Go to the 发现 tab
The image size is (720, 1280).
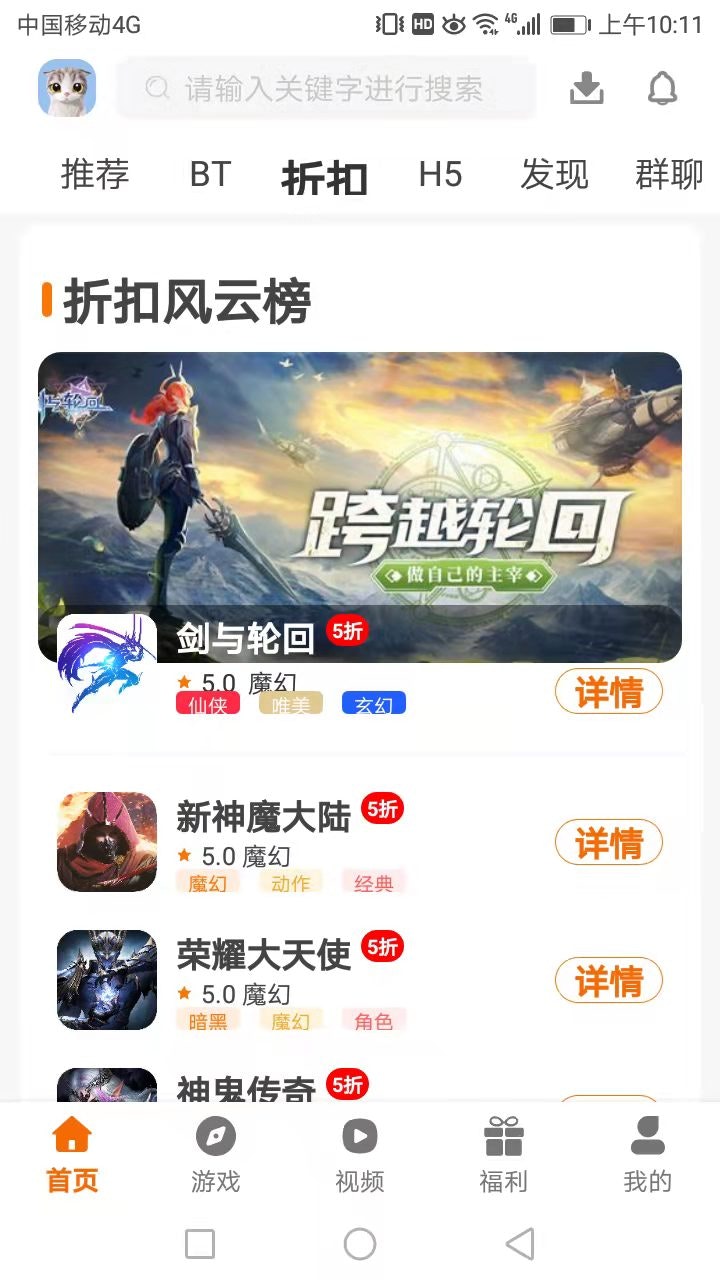[x=554, y=175]
